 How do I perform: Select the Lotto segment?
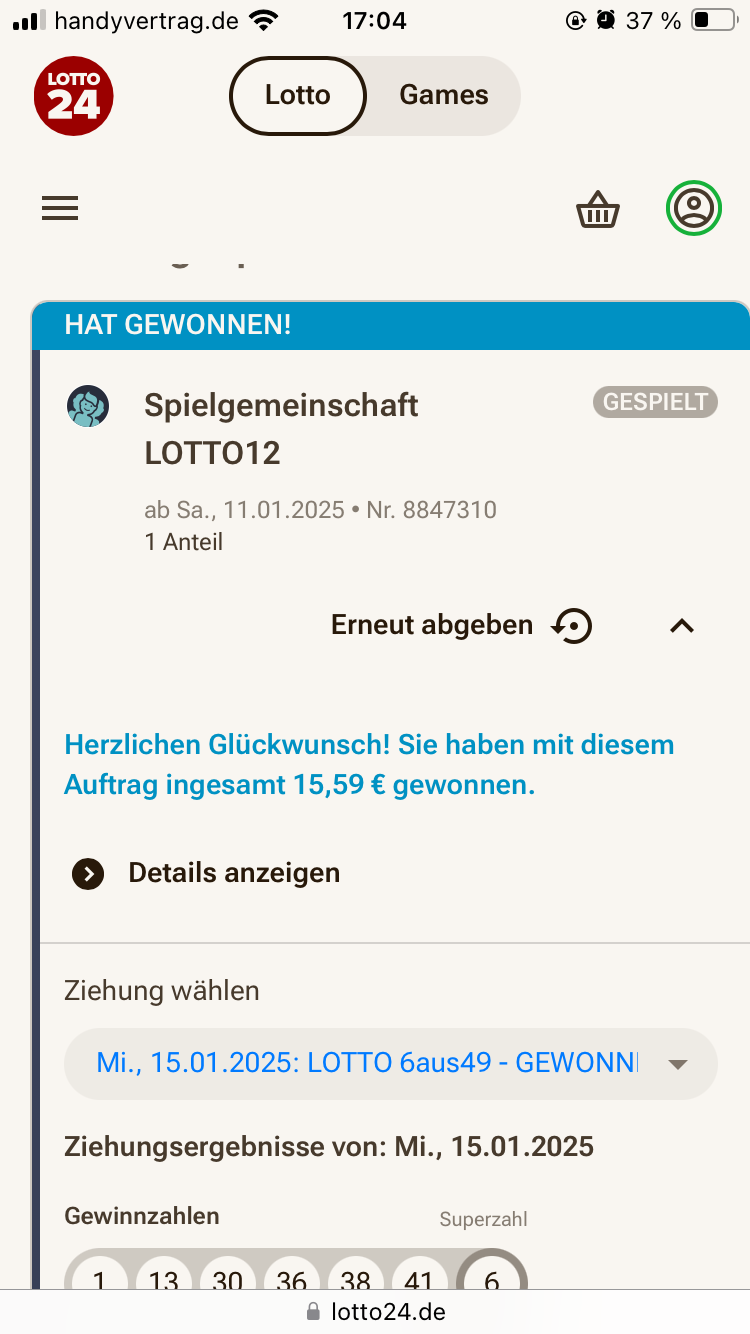(x=298, y=96)
